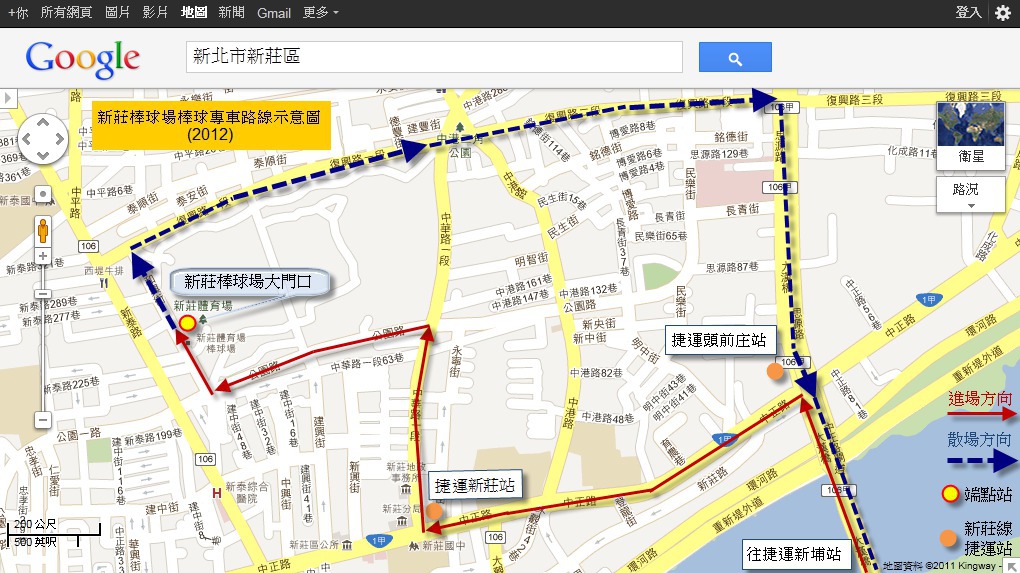Tap 登入 to sign in
The image size is (1020, 573).
pos(968,13)
